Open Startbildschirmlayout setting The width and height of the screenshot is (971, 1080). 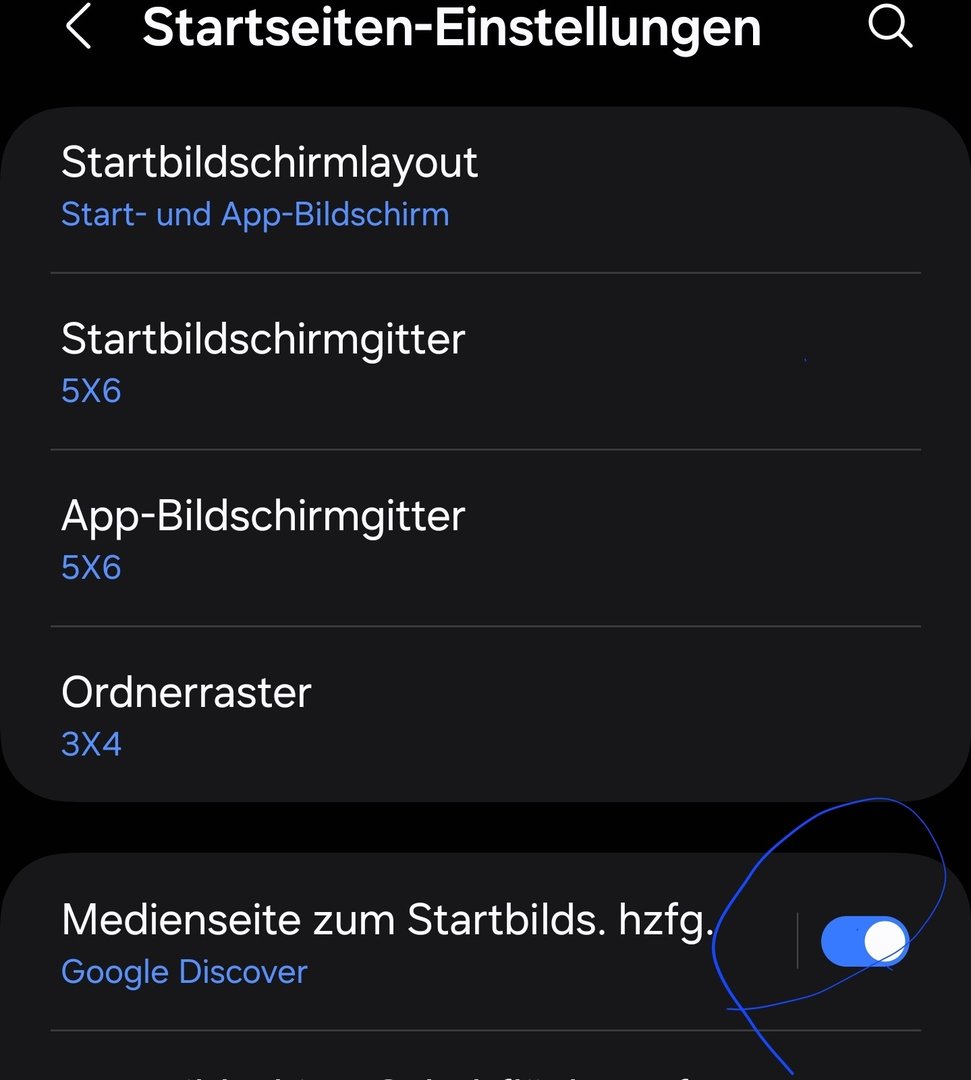click(x=270, y=187)
